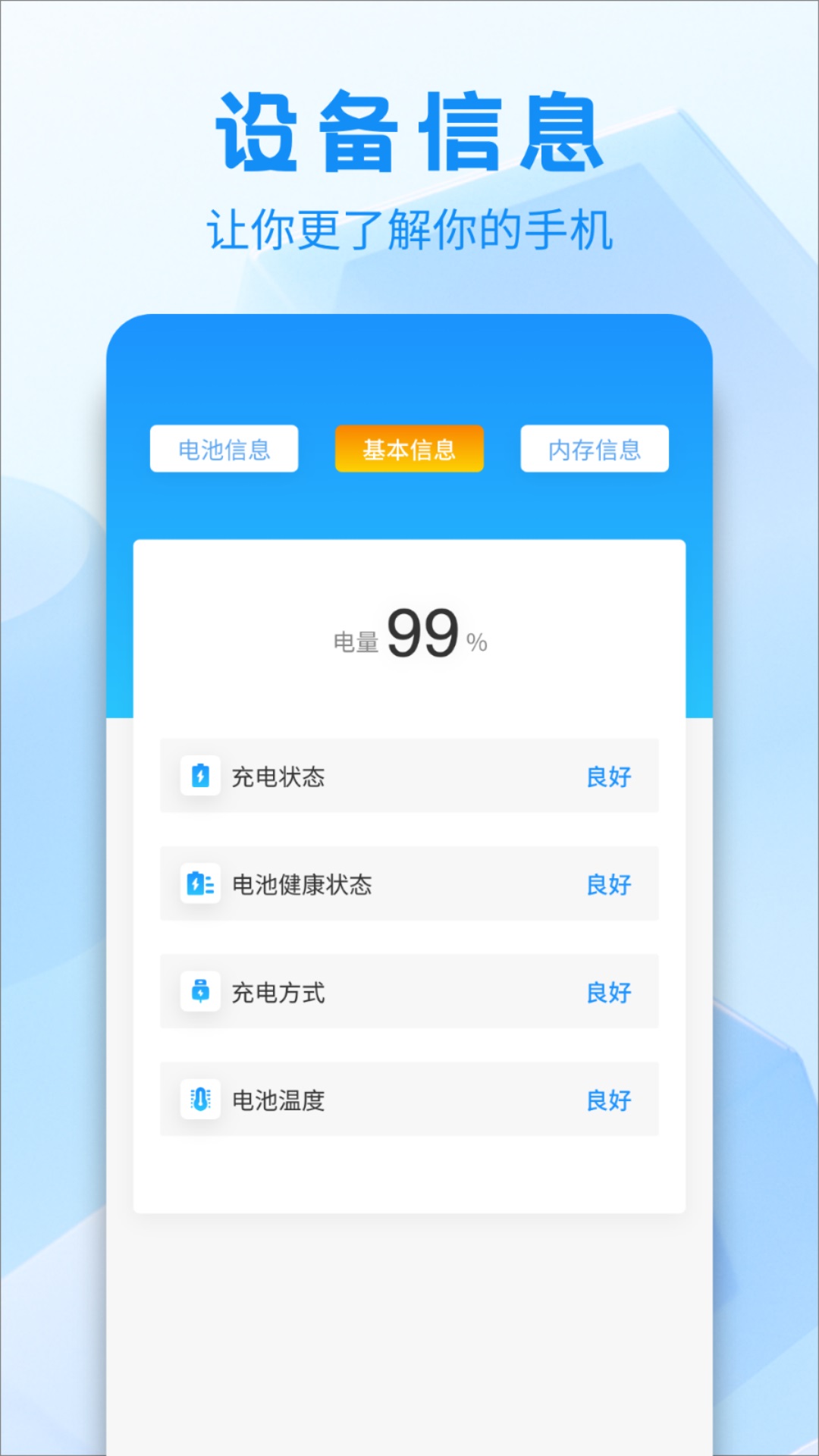Click the lightning bolt inside the first battery icon
The image size is (819, 1456).
(199, 775)
